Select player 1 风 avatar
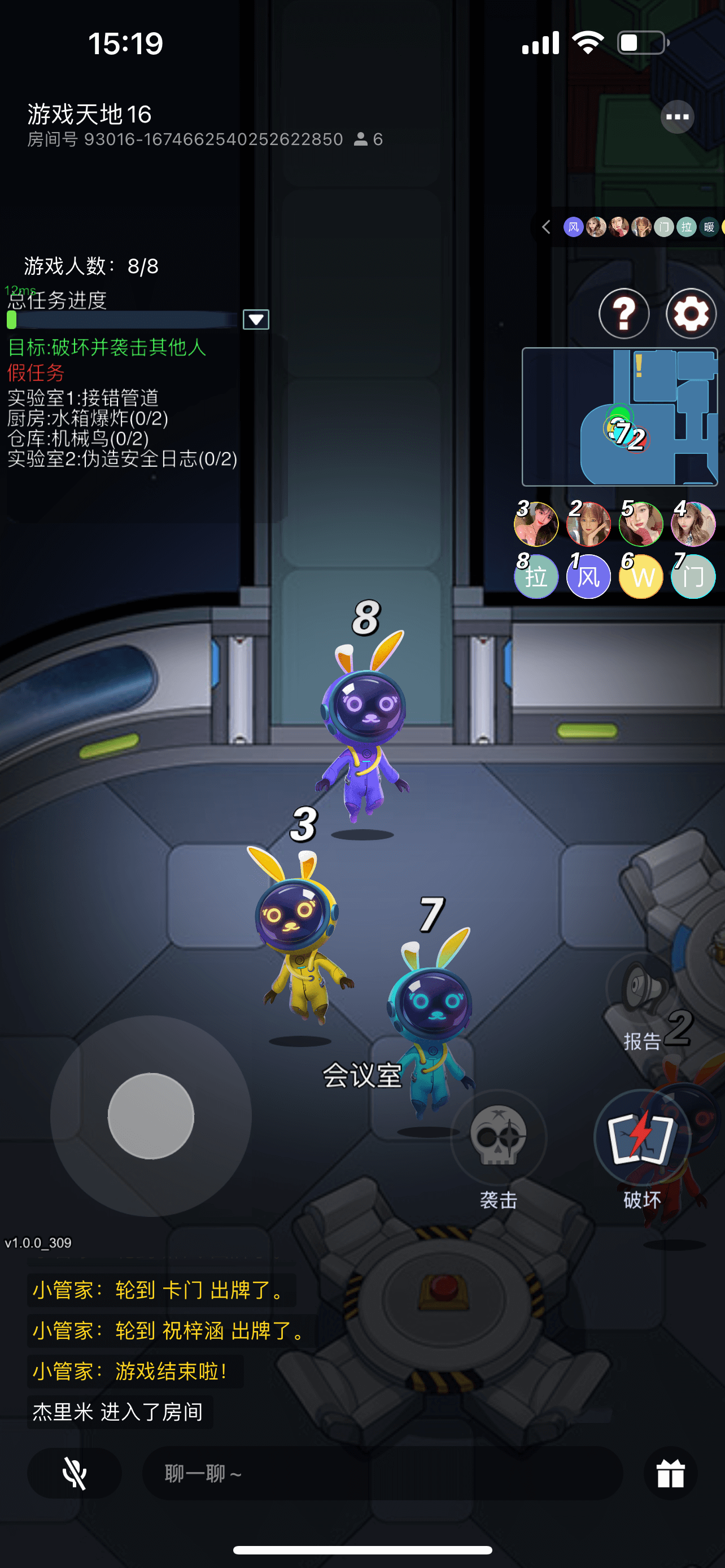 588,576
